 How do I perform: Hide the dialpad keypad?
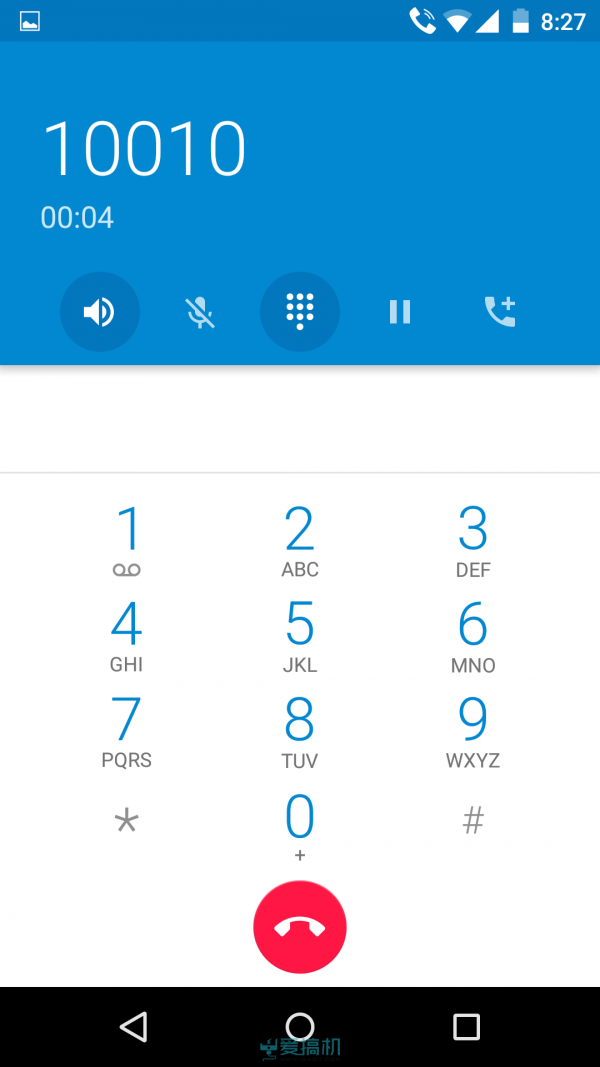coord(300,312)
